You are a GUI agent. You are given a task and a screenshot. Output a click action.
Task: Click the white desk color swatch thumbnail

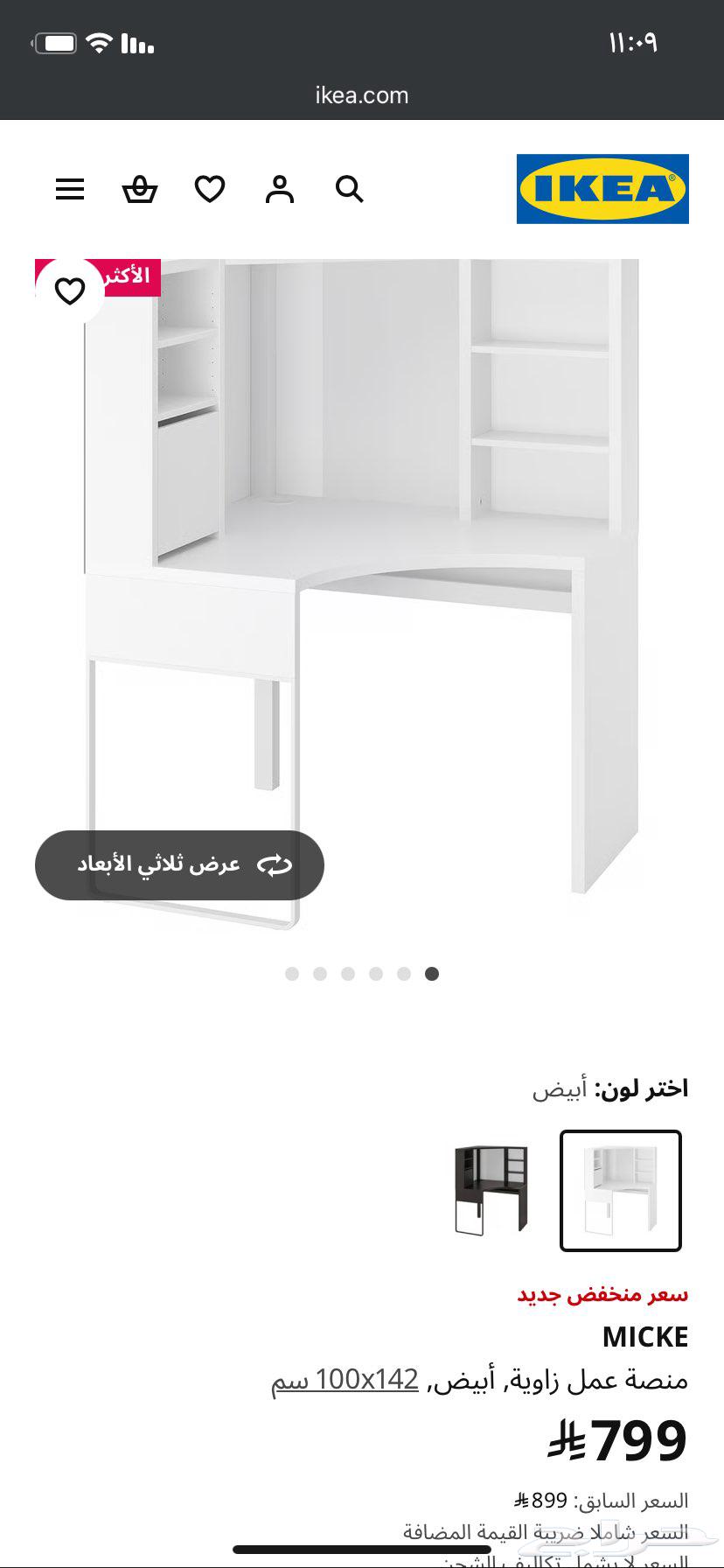[621, 1190]
